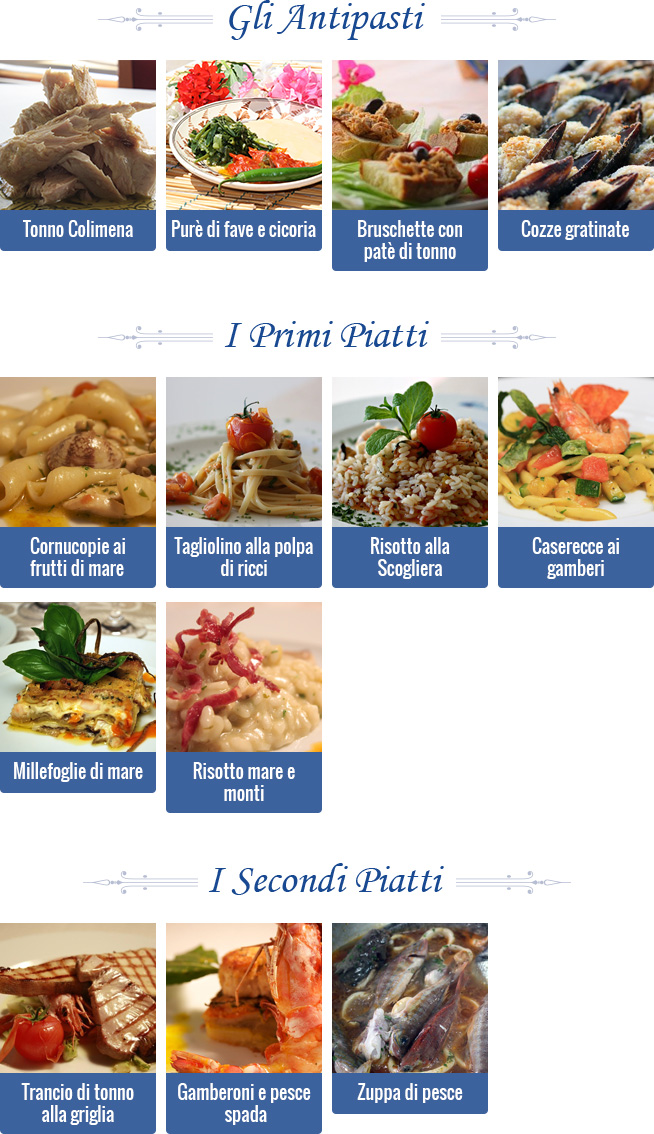View Risotto mare e monti
This screenshot has width=654, height=1134.
[x=244, y=707]
